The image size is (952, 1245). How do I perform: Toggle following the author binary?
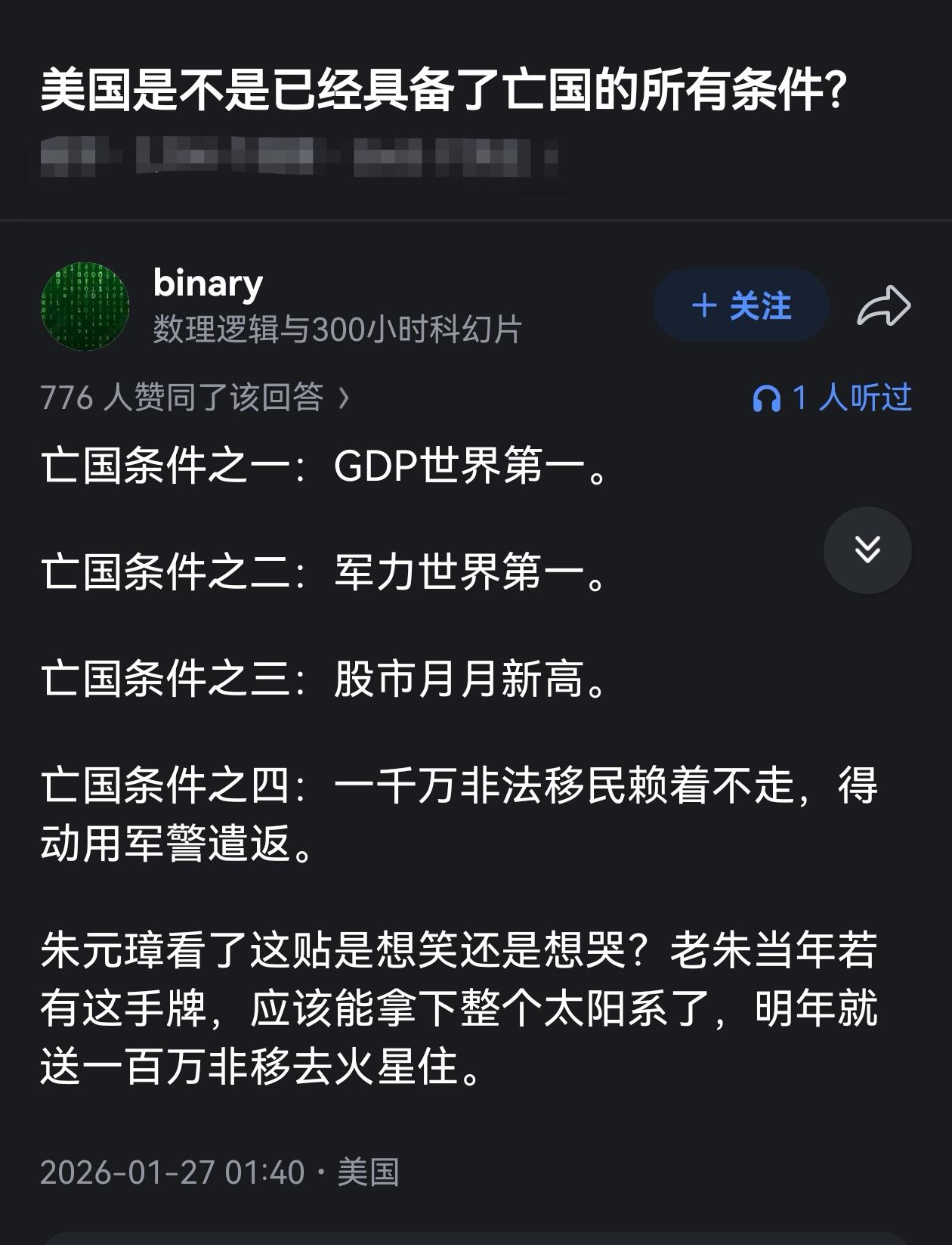pyautogui.click(x=740, y=307)
